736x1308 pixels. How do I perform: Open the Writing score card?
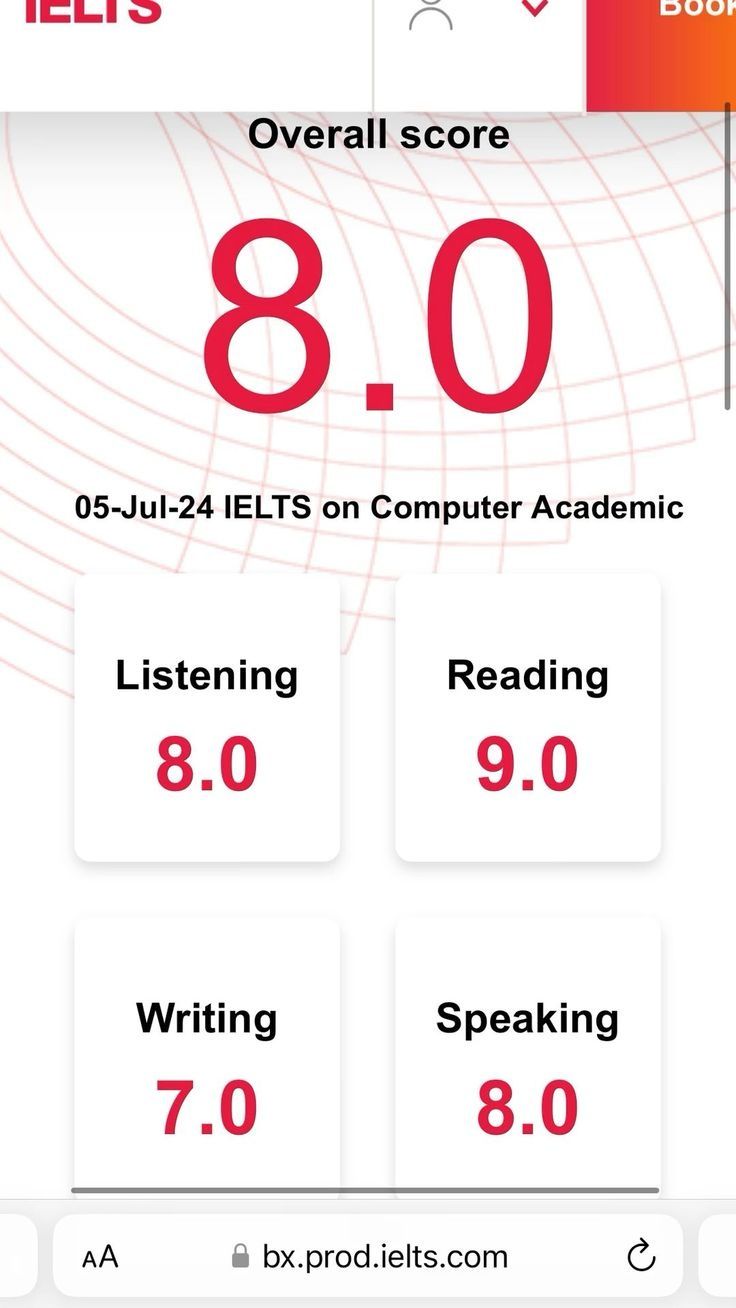click(x=207, y=1060)
